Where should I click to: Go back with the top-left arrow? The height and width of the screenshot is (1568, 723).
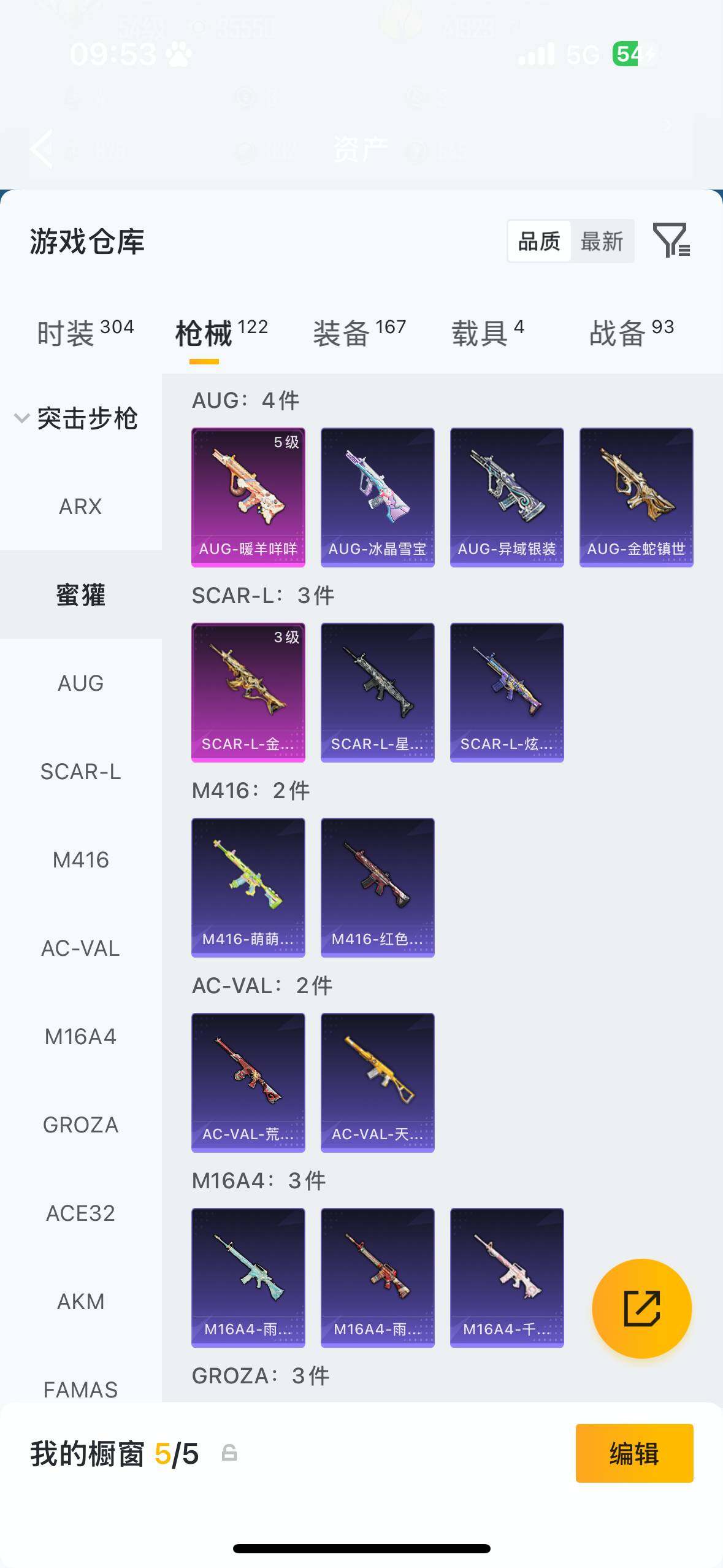(42, 149)
